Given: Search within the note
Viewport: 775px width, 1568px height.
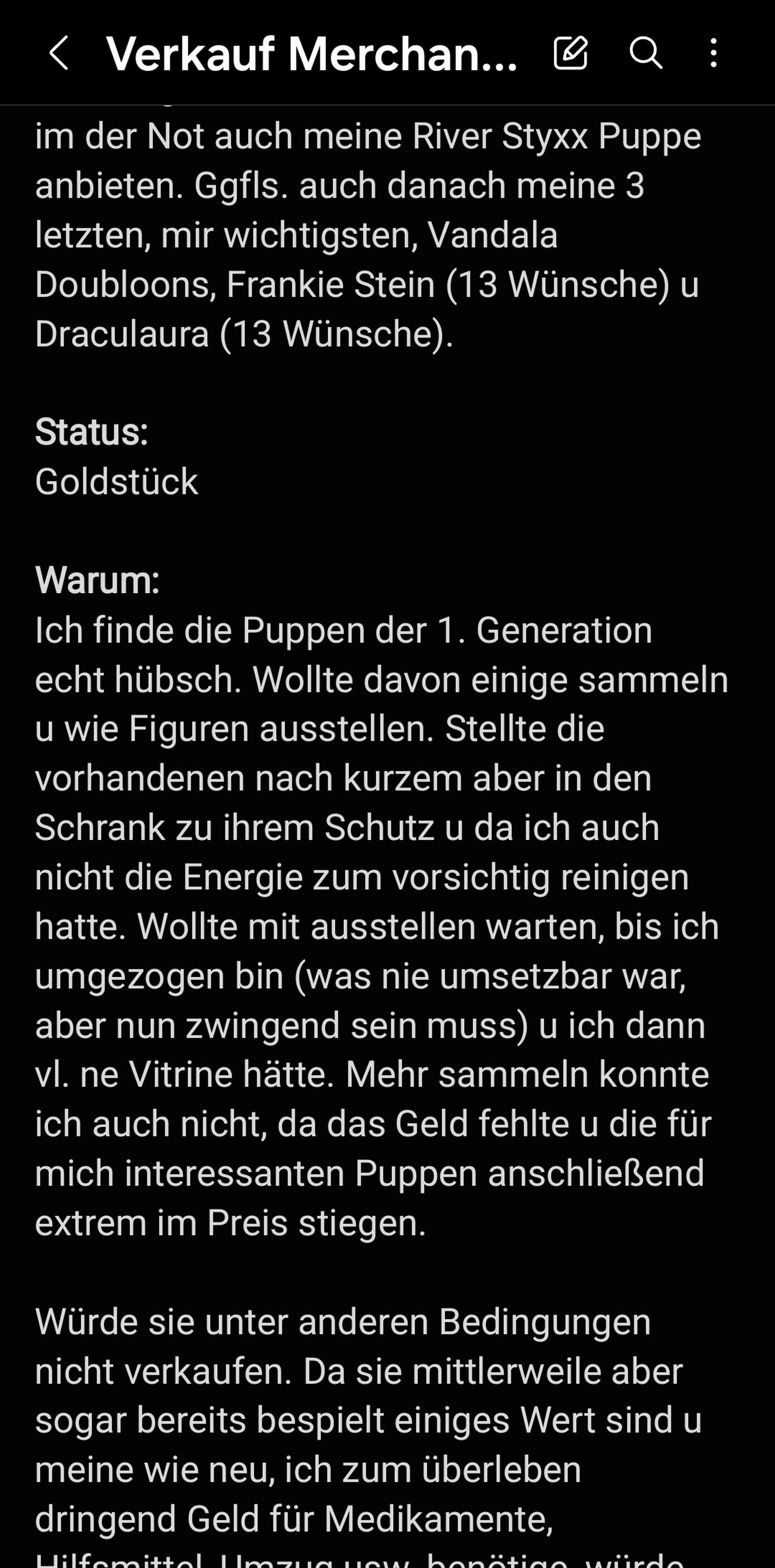Looking at the screenshot, I should coord(645,53).
